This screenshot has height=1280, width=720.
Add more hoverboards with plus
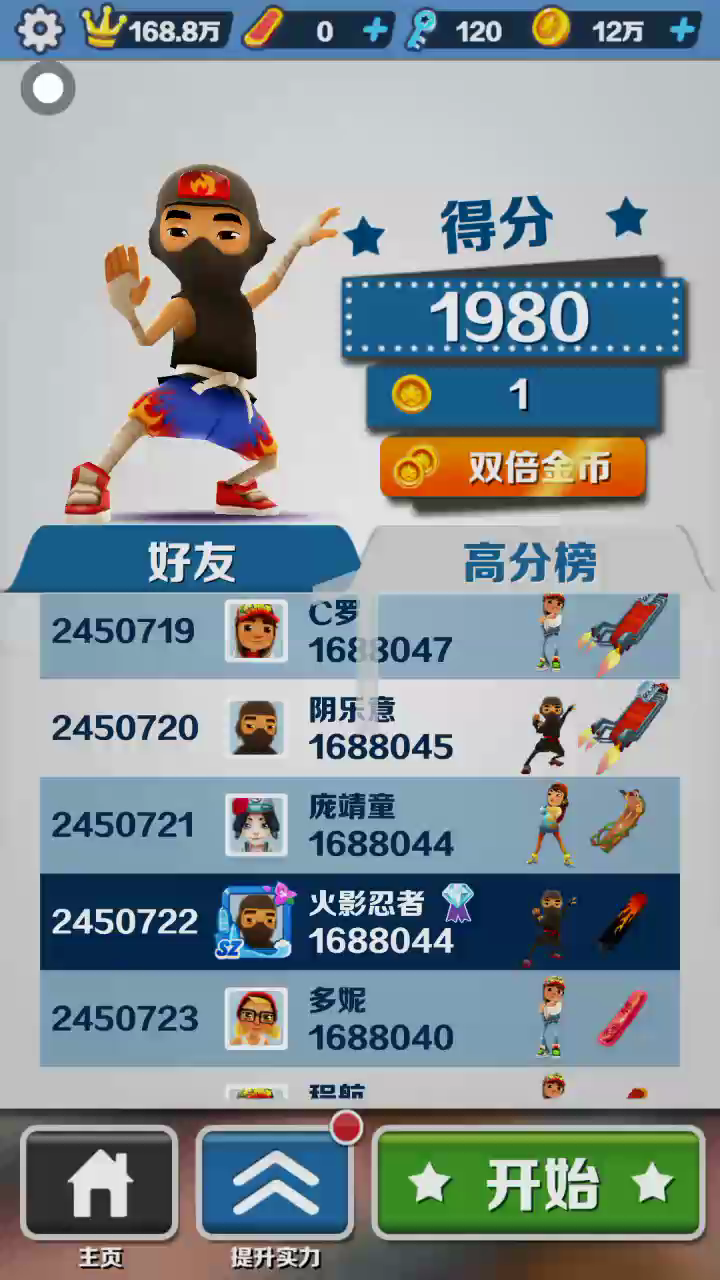tap(375, 31)
